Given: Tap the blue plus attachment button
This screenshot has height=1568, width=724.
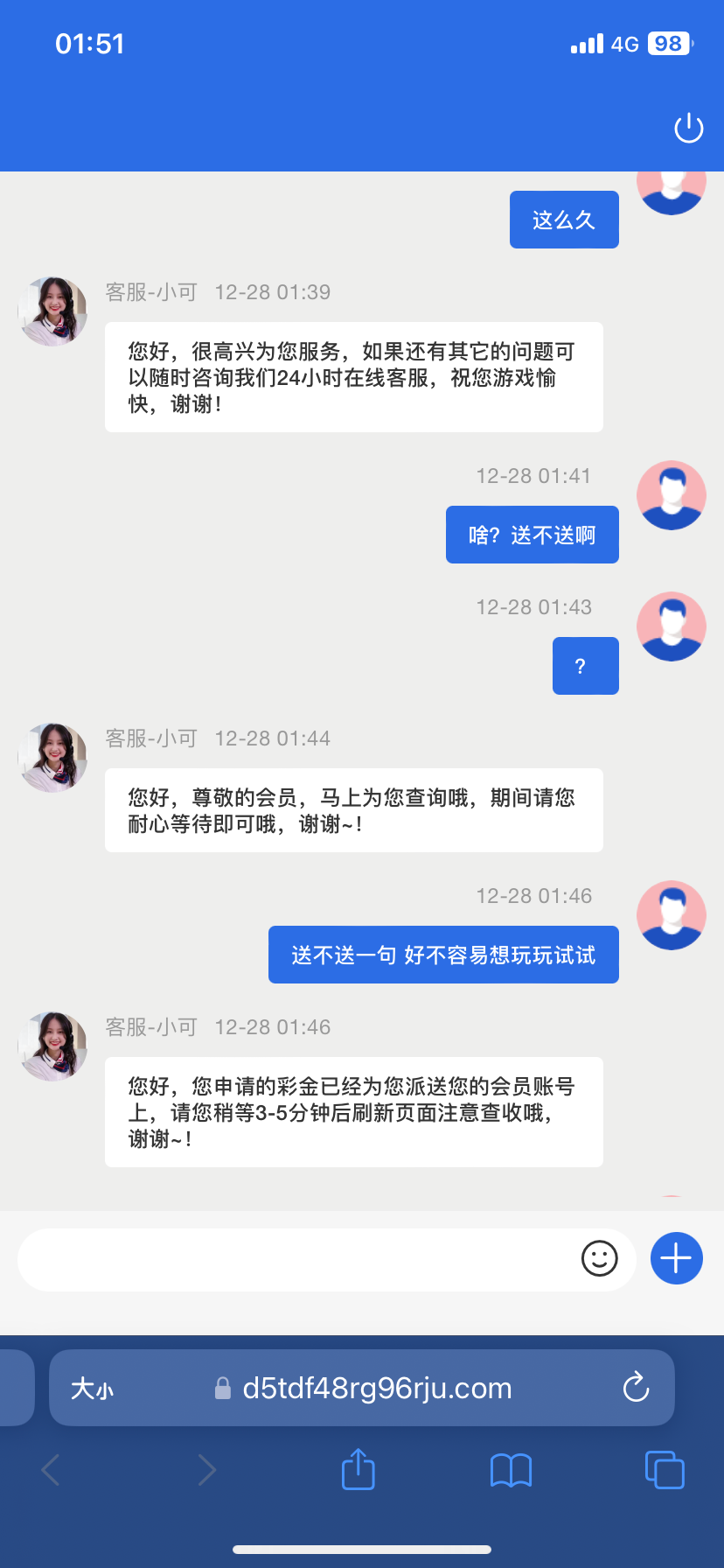Looking at the screenshot, I should point(675,1258).
